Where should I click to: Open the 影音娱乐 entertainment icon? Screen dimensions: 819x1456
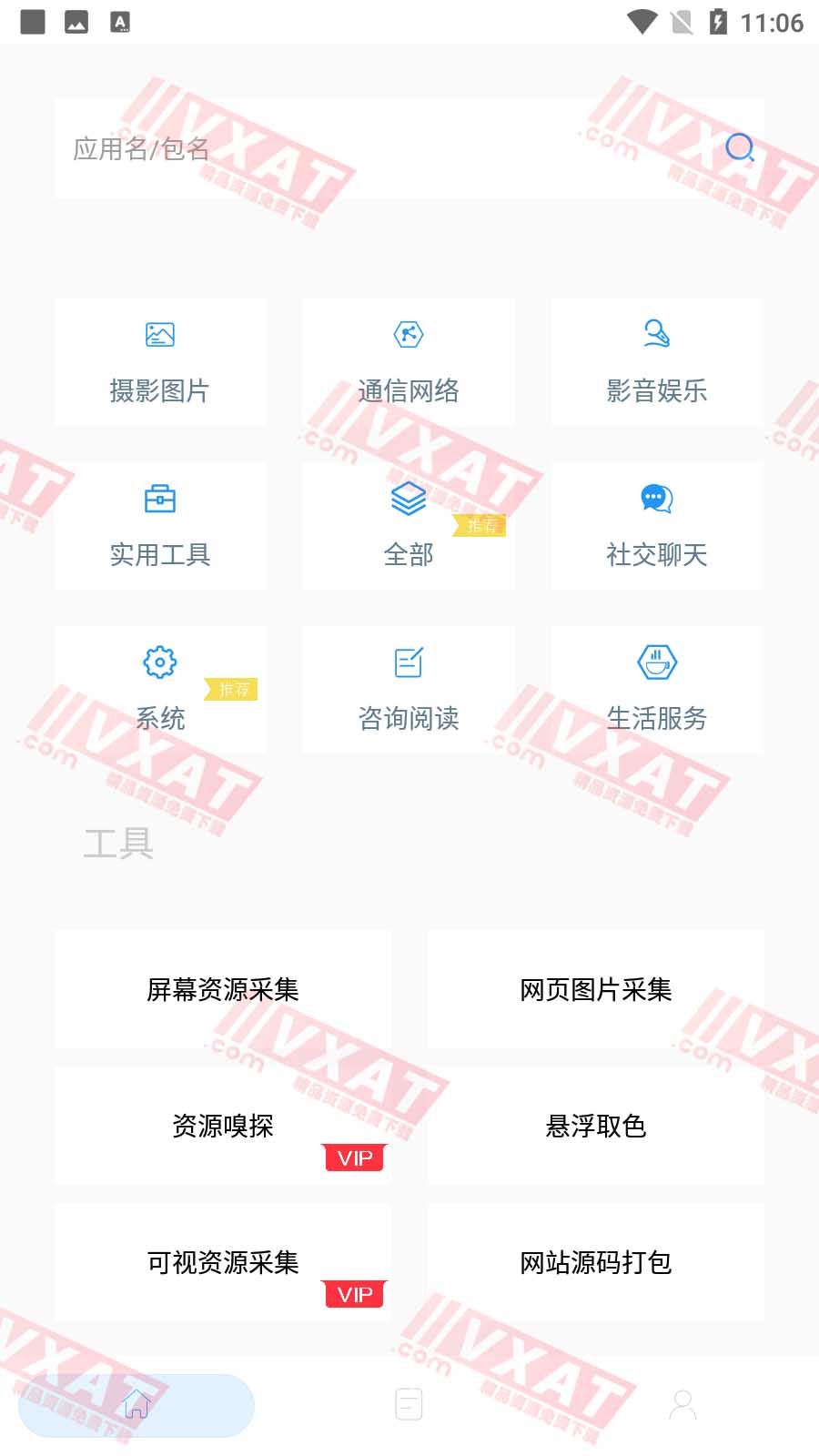tap(655, 335)
